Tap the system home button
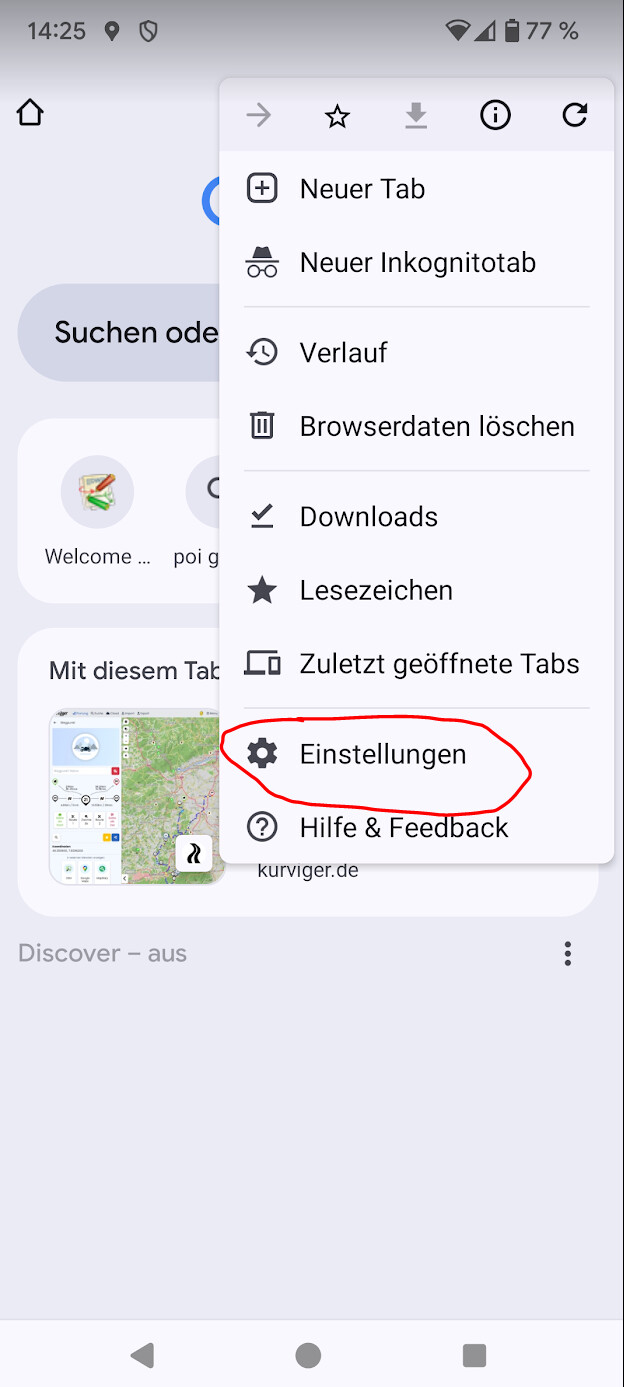 (308, 1355)
